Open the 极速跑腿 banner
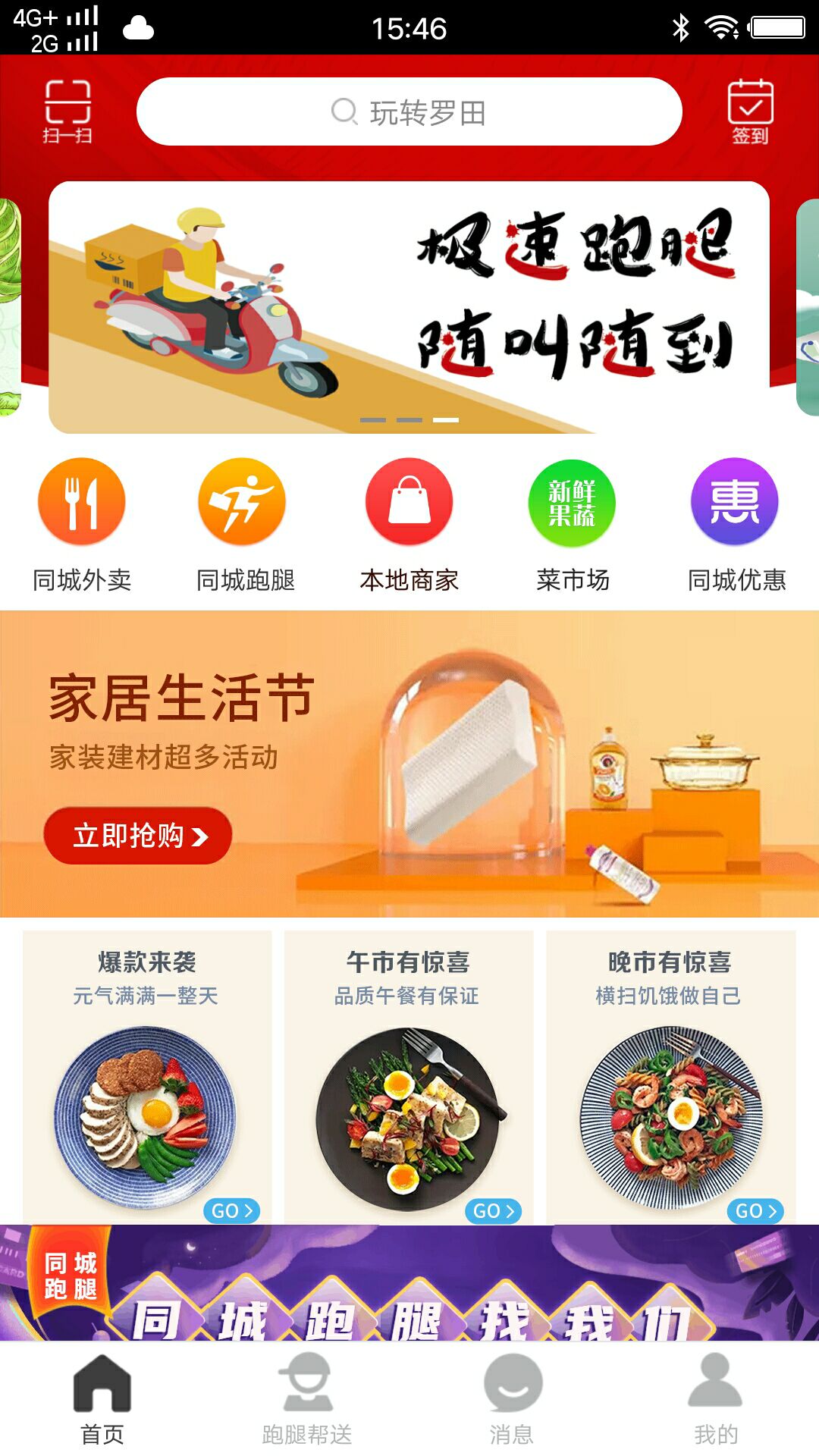 pyautogui.click(x=409, y=307)
